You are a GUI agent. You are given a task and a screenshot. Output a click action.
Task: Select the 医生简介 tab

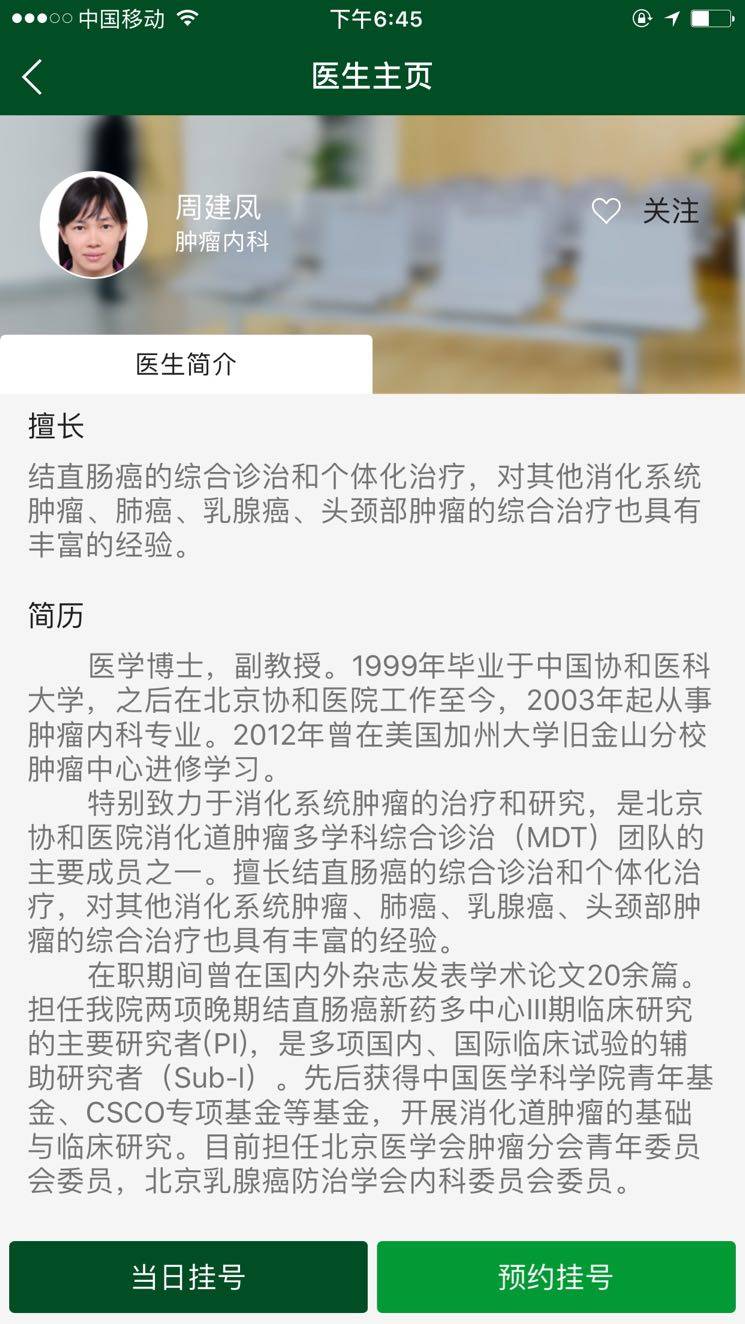tap(186, 364)
